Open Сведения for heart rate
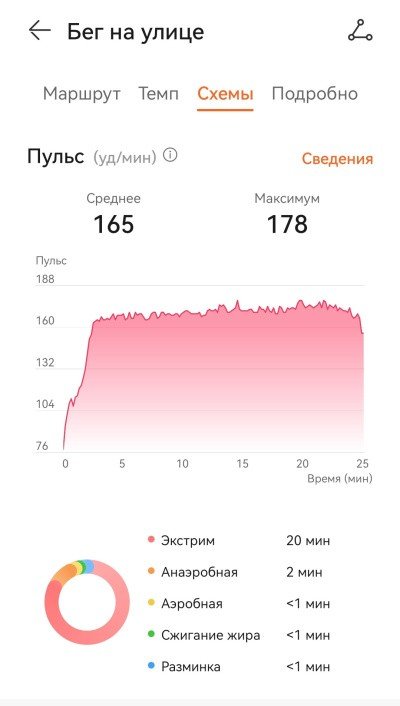 point(337,158)
